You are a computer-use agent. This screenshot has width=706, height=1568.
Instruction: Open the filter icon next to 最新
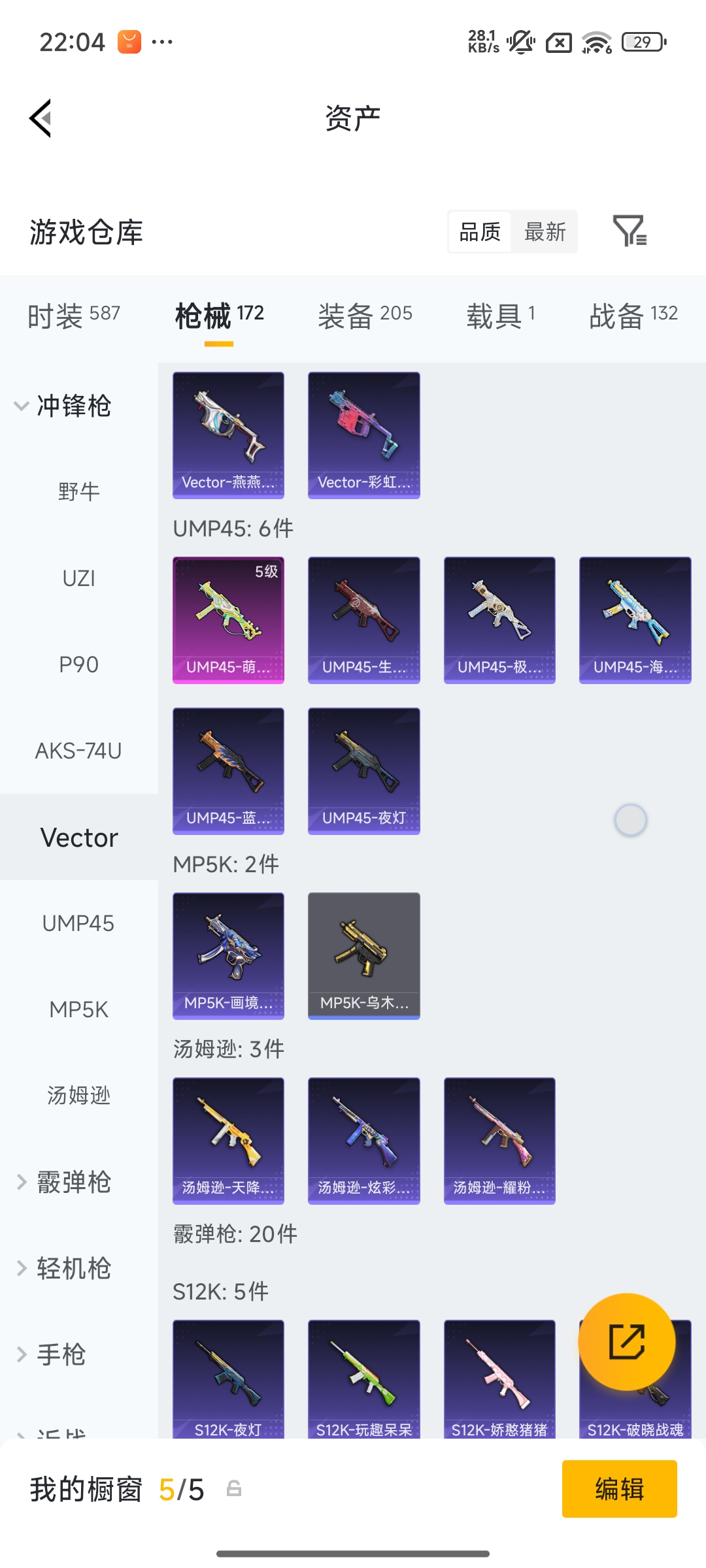pyautogui.click(x=630, y=231)
